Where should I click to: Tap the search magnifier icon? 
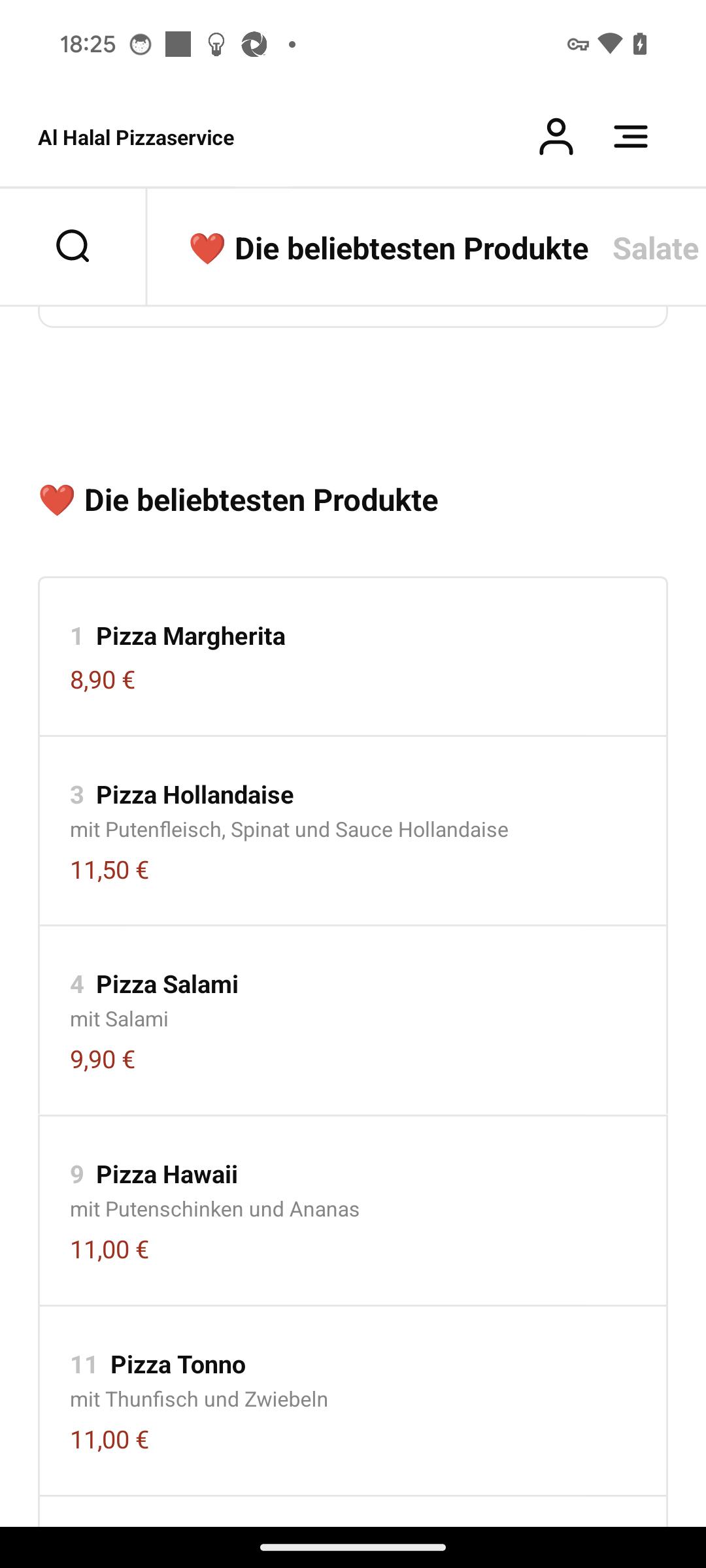pos(73,246)
